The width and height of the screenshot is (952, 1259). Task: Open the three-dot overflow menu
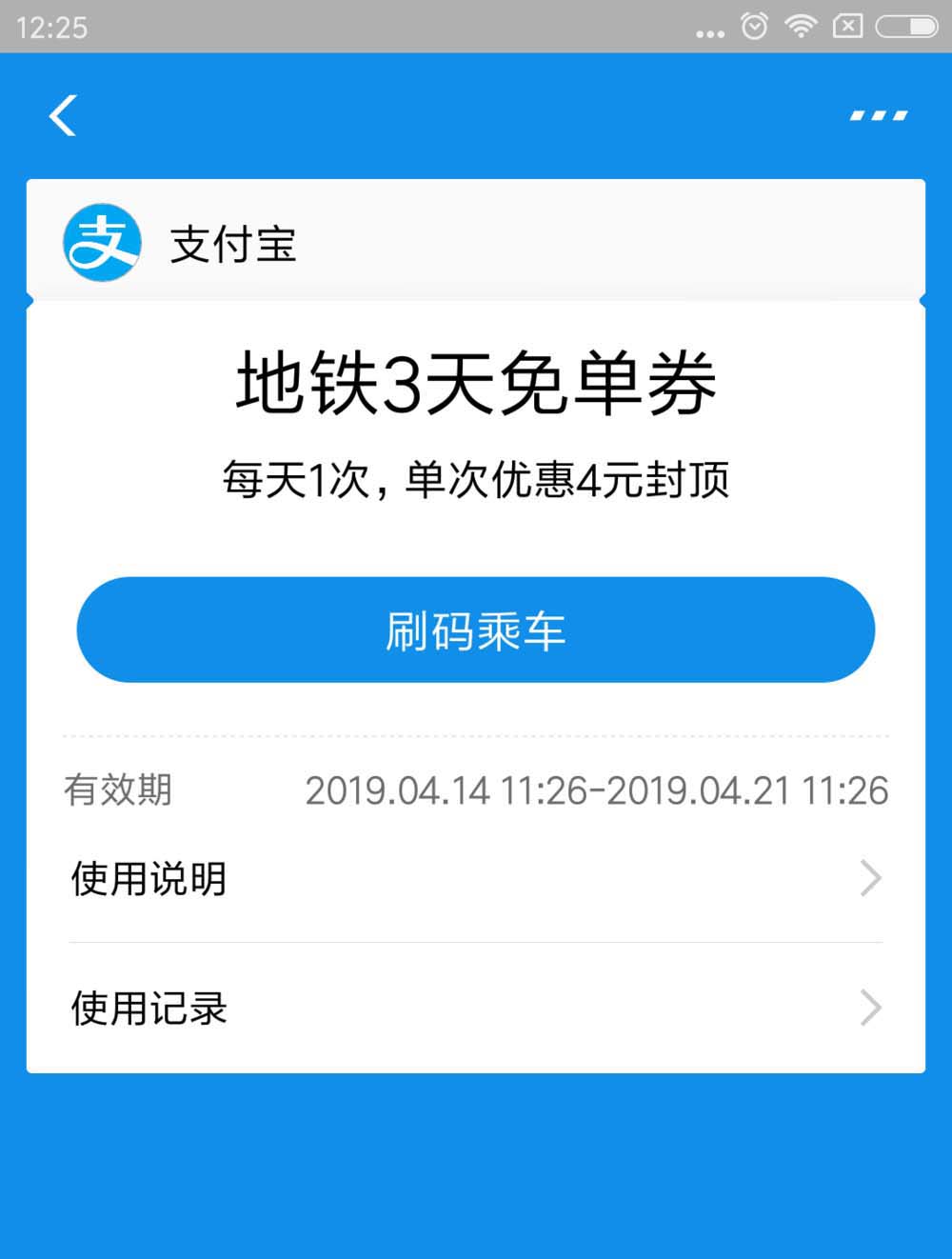tap(878, 116)
